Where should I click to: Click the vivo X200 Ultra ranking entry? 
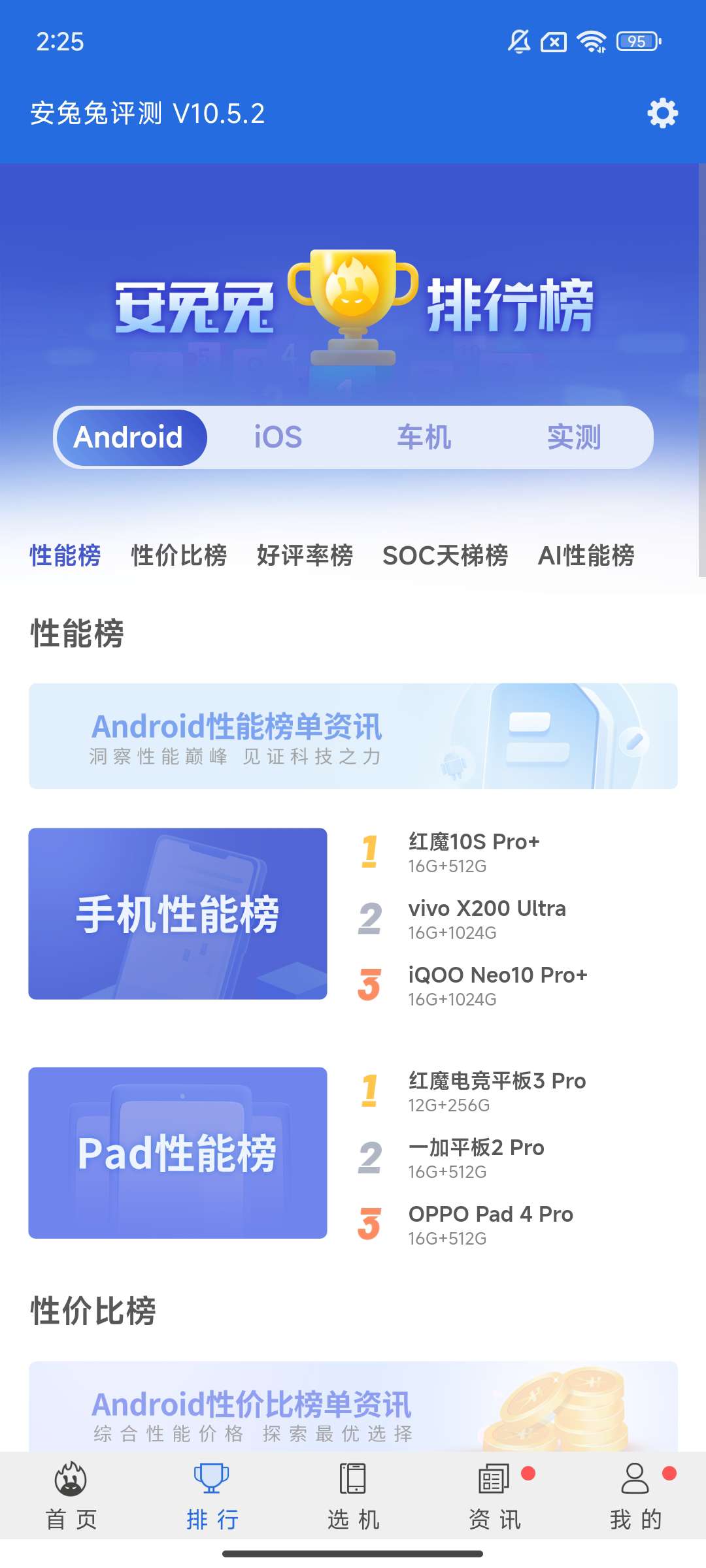tap(485, 918)
